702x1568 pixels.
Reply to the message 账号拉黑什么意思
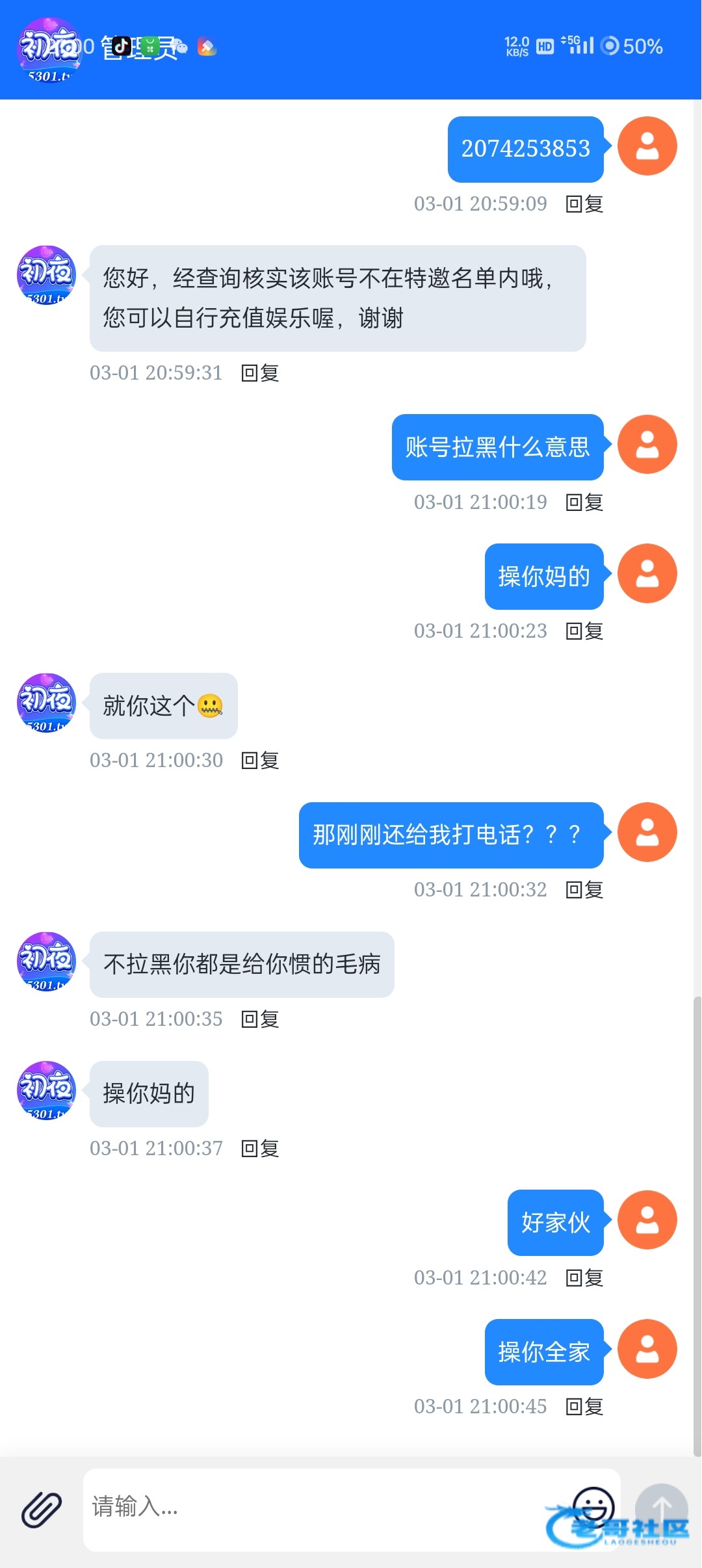point(584,503)
